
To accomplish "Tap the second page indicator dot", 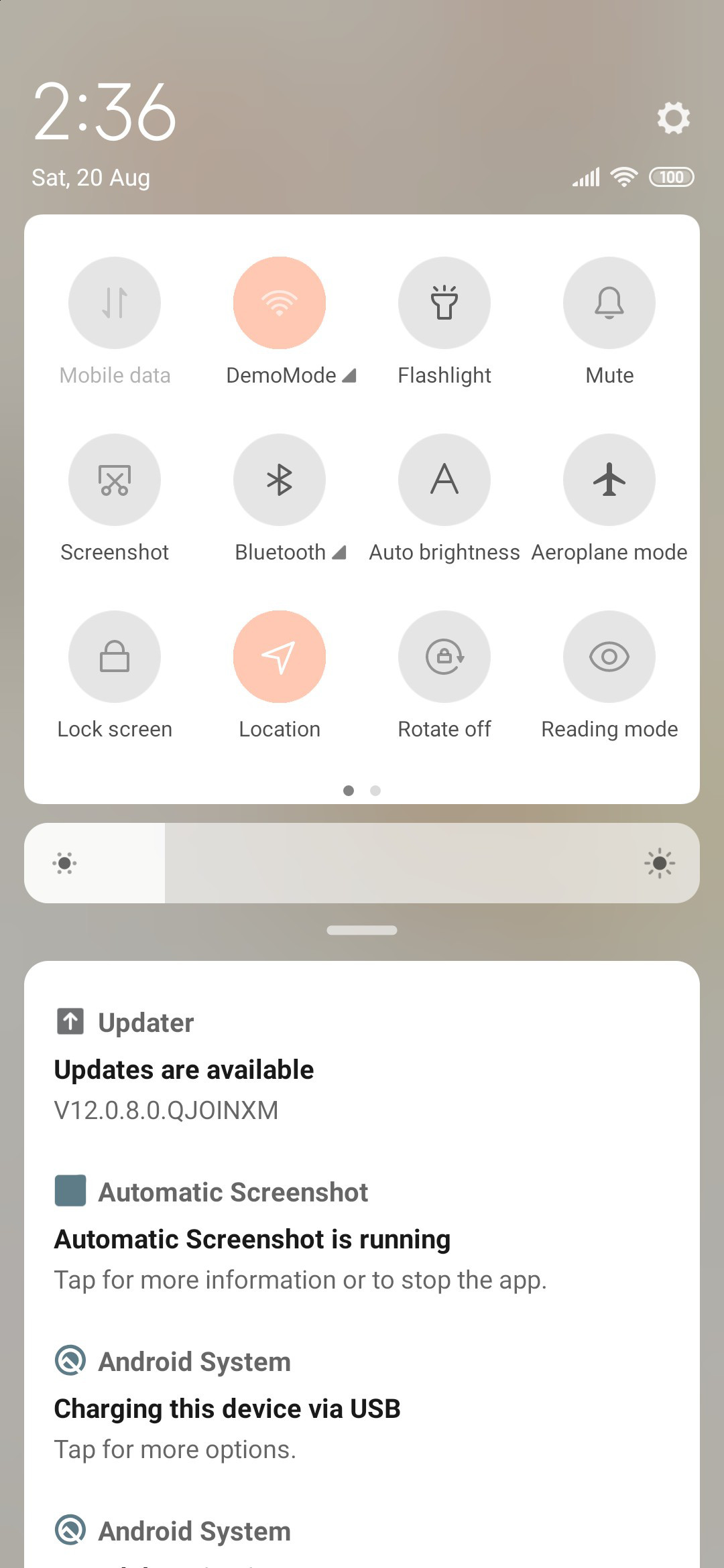I will pyautogui.click(x=375, y=791).
